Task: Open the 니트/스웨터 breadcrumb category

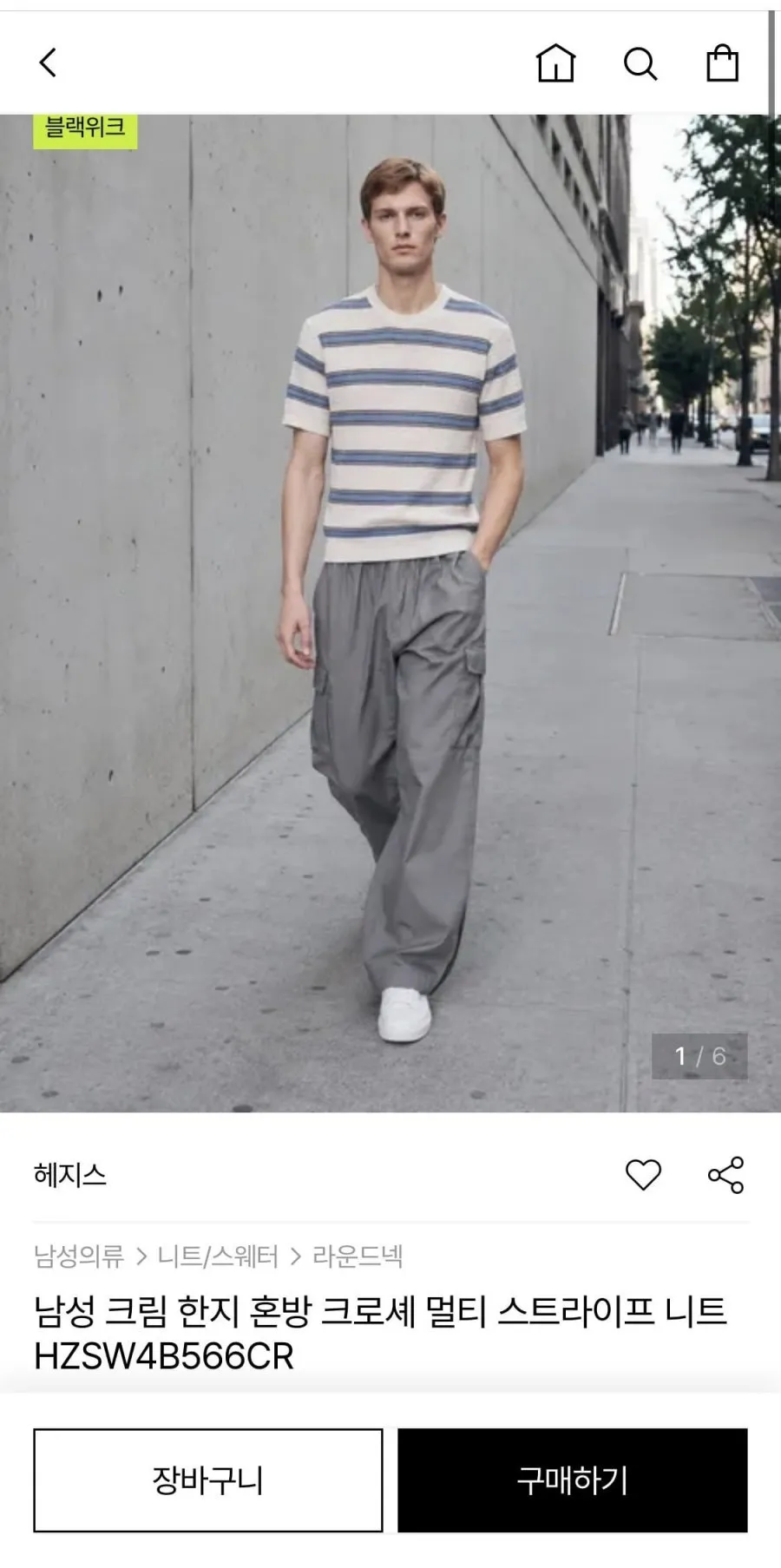Action: [x=218, y=1256]
